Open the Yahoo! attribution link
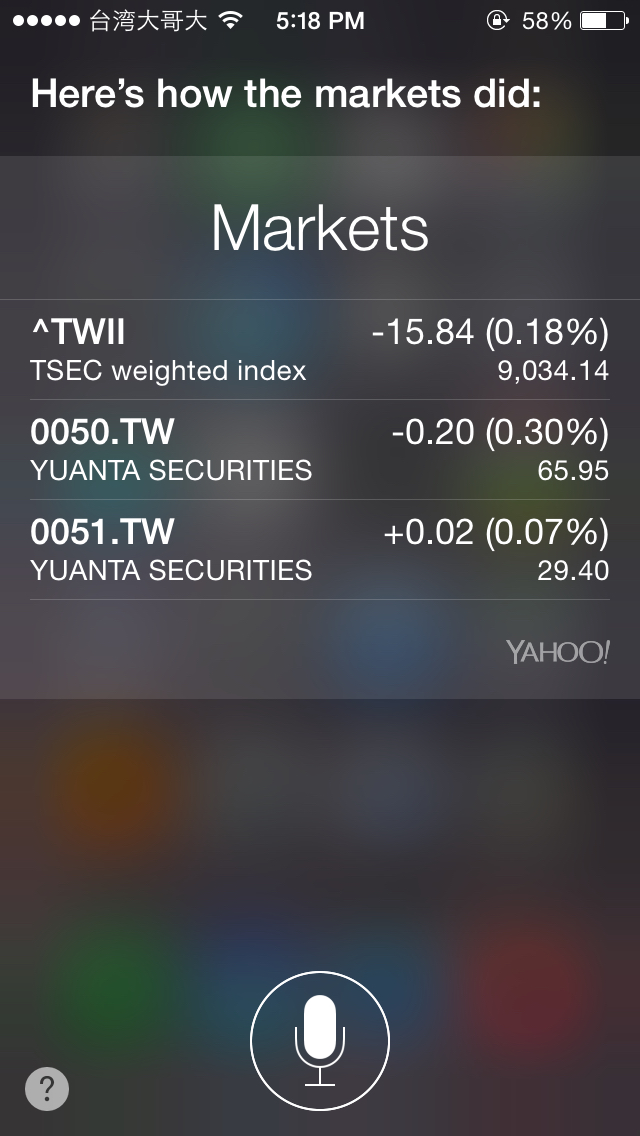 [x=557, y=651]
